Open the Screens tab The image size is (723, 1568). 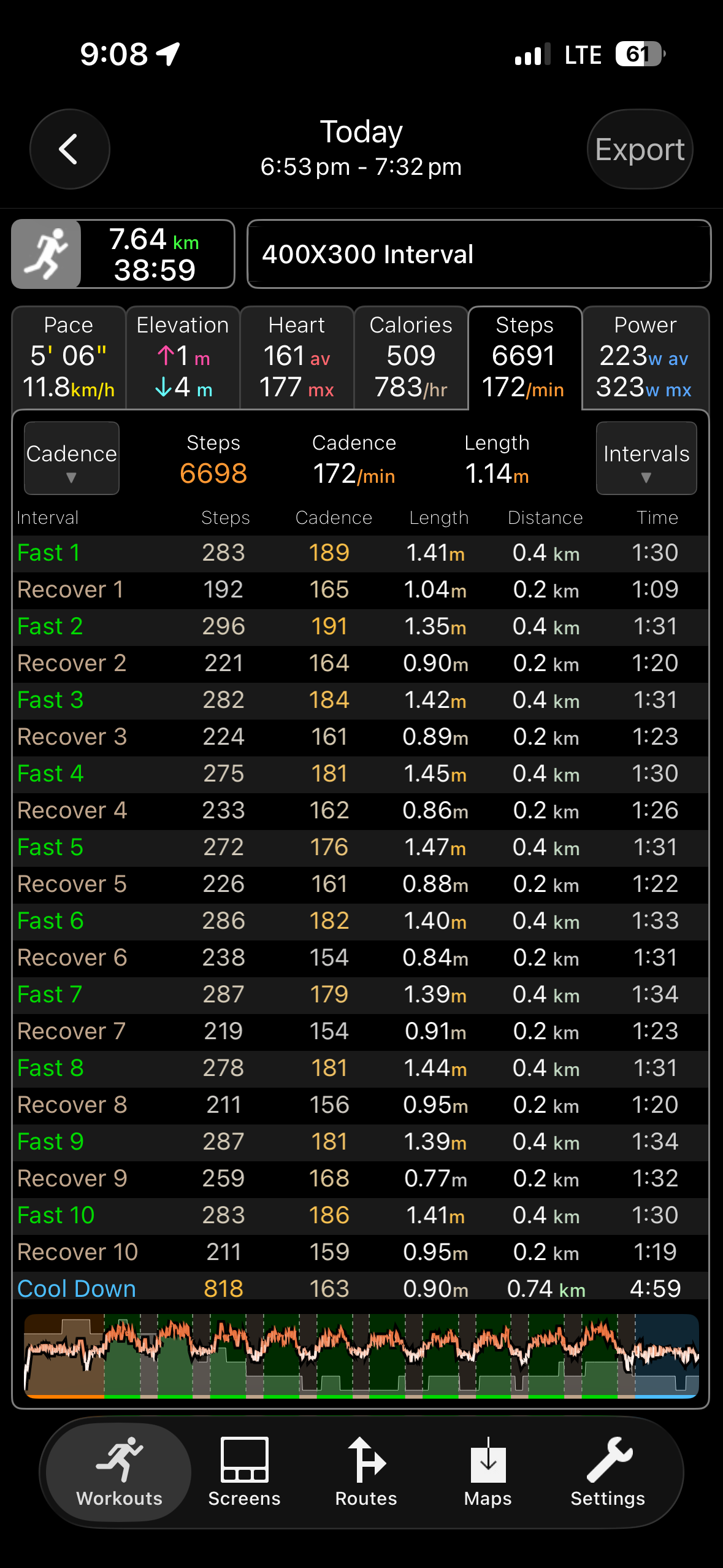pyautogui.click(x=244, y=1472)
